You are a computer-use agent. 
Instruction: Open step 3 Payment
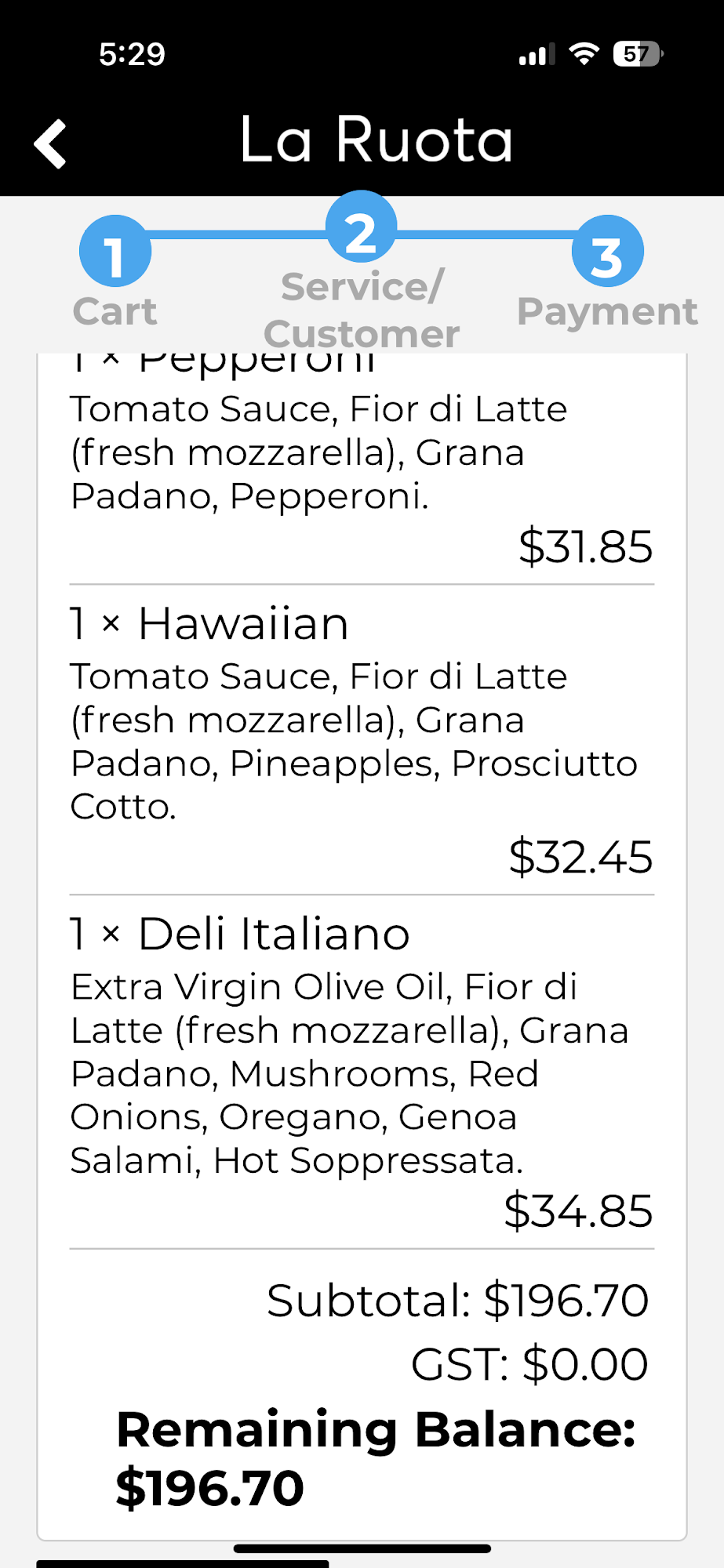pos(607,252)
